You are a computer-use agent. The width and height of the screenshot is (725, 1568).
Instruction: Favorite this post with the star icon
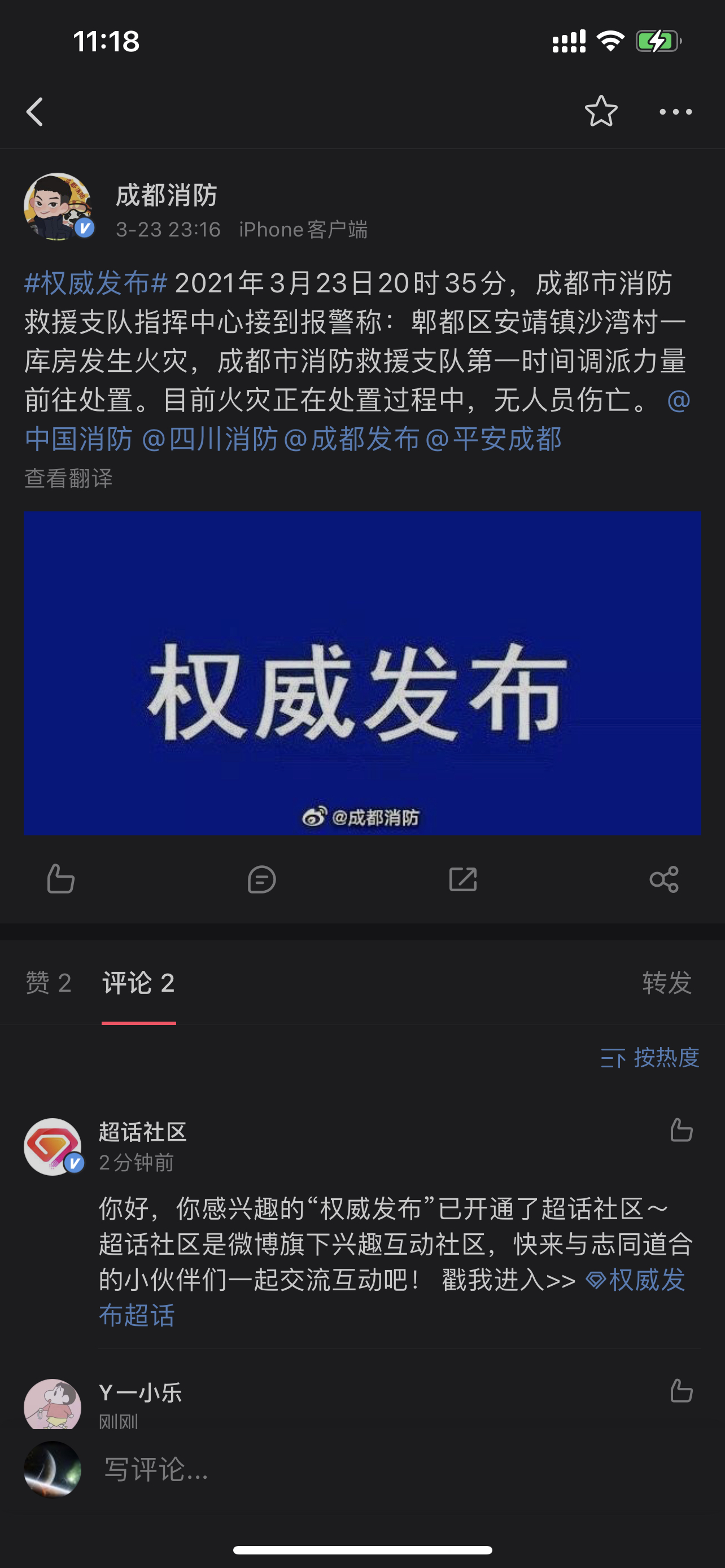(x=601, y=111)
